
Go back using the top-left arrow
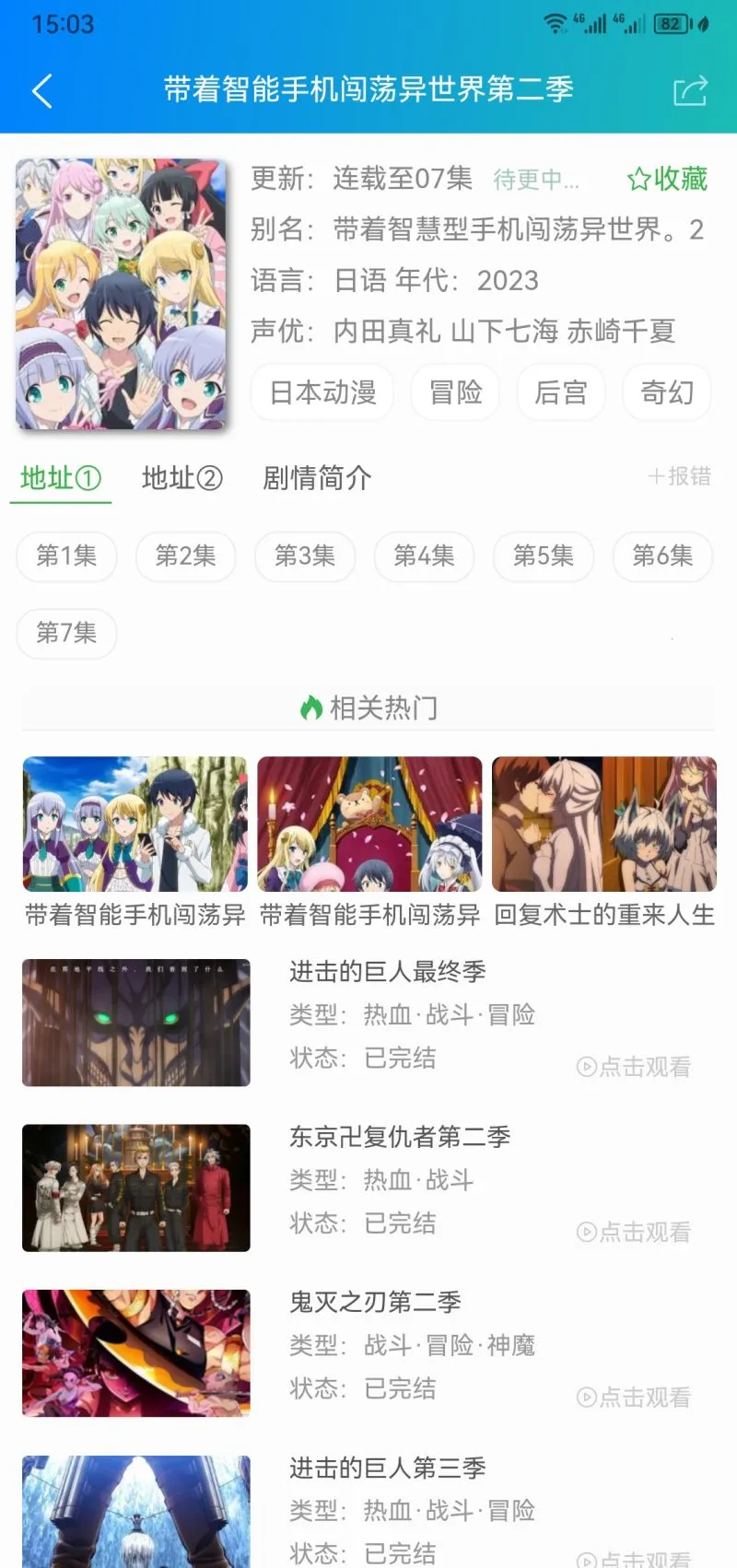tap(42, 90)
